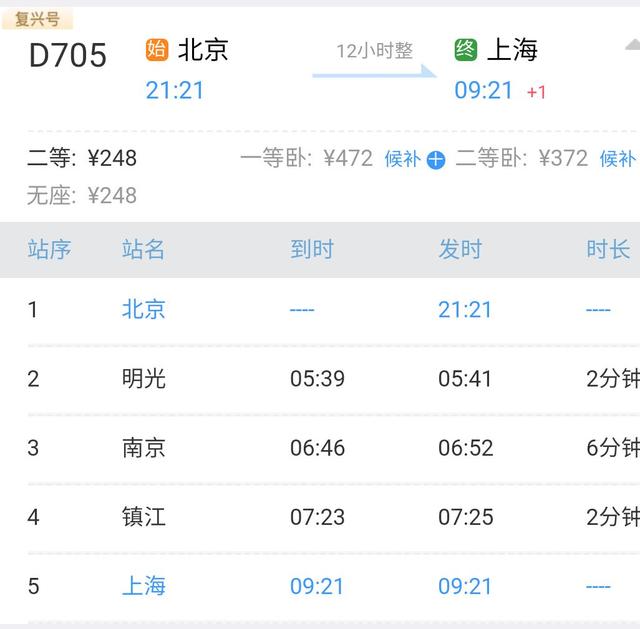Tap 候补 with plus icon for 一等卧
Image resolution: width=640 pixels, height=629 pixels.
(x=414, y=159)
